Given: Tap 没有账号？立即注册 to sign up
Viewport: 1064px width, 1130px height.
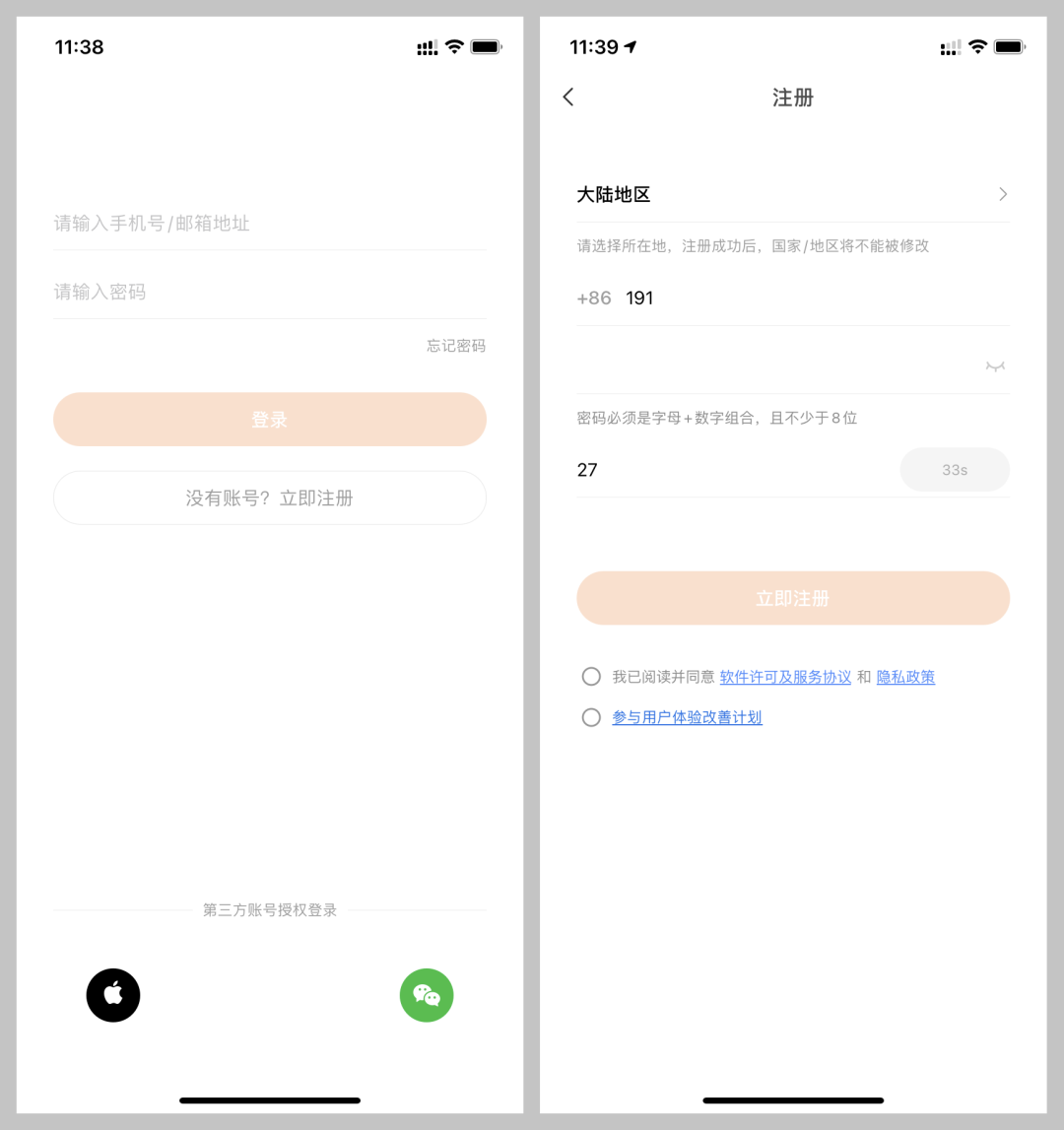Looking at the screenshot, I should coord(269,499).
